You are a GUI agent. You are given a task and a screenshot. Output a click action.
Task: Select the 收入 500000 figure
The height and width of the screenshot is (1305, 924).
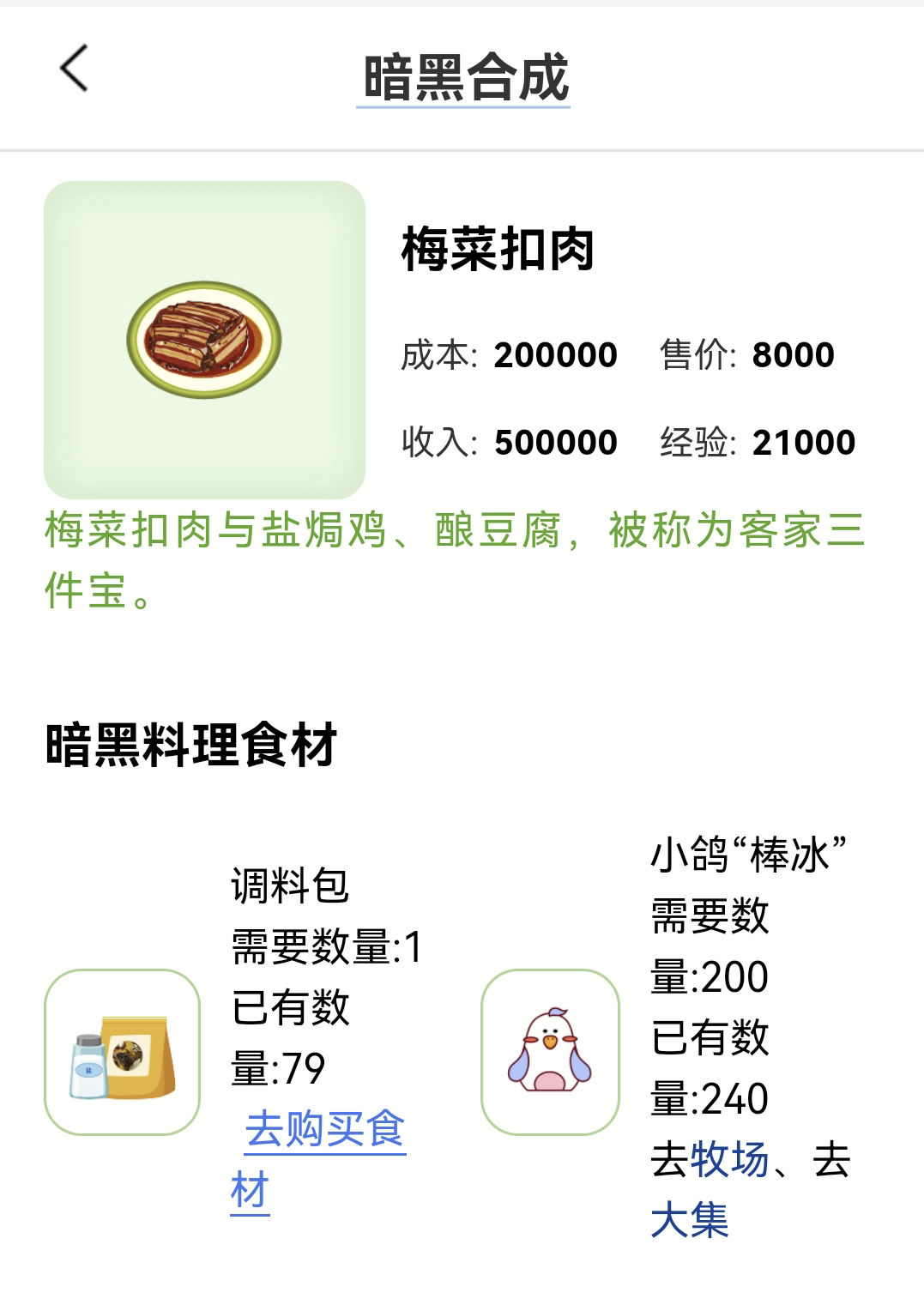point(554,442)
